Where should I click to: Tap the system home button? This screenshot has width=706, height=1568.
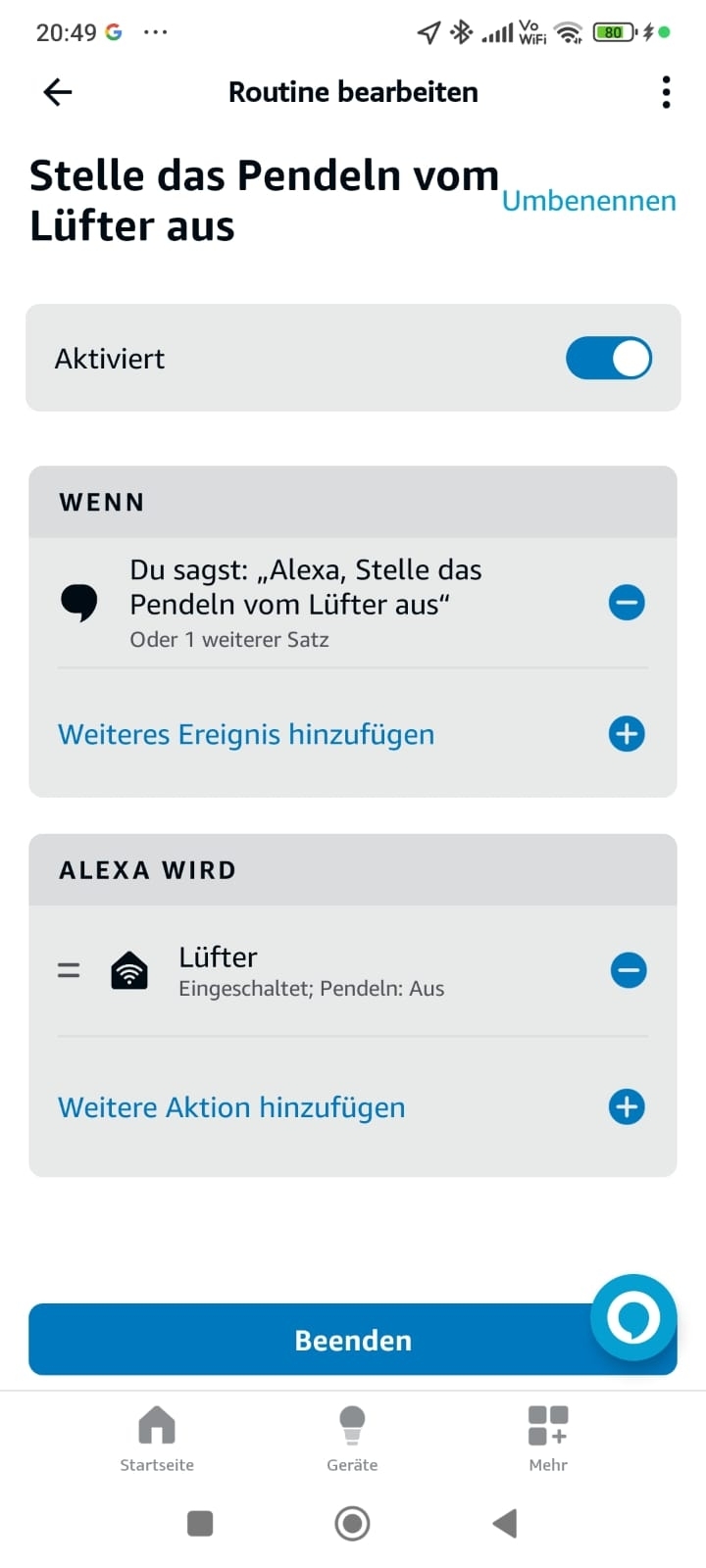(x=352, y=1524)
